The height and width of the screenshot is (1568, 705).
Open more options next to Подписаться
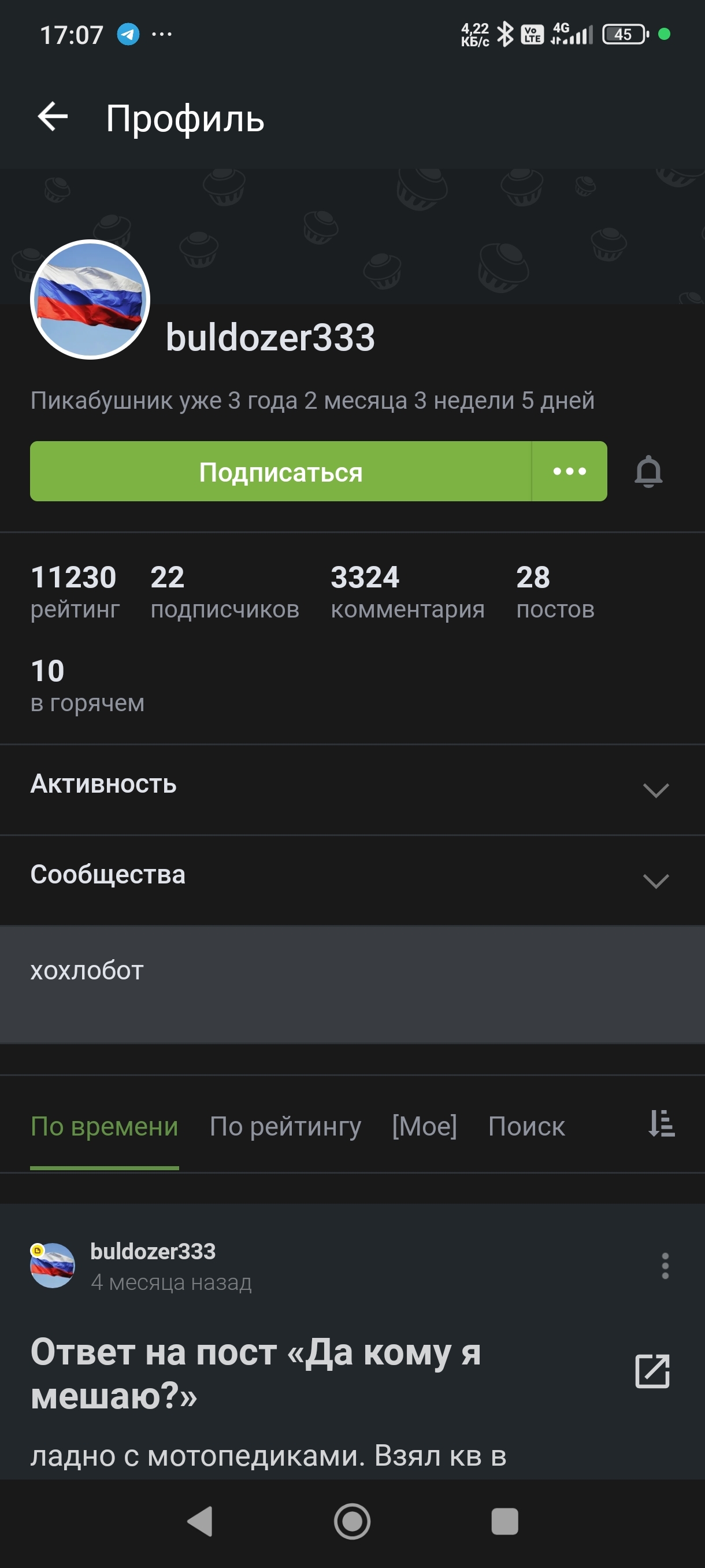tap(569, 472)
